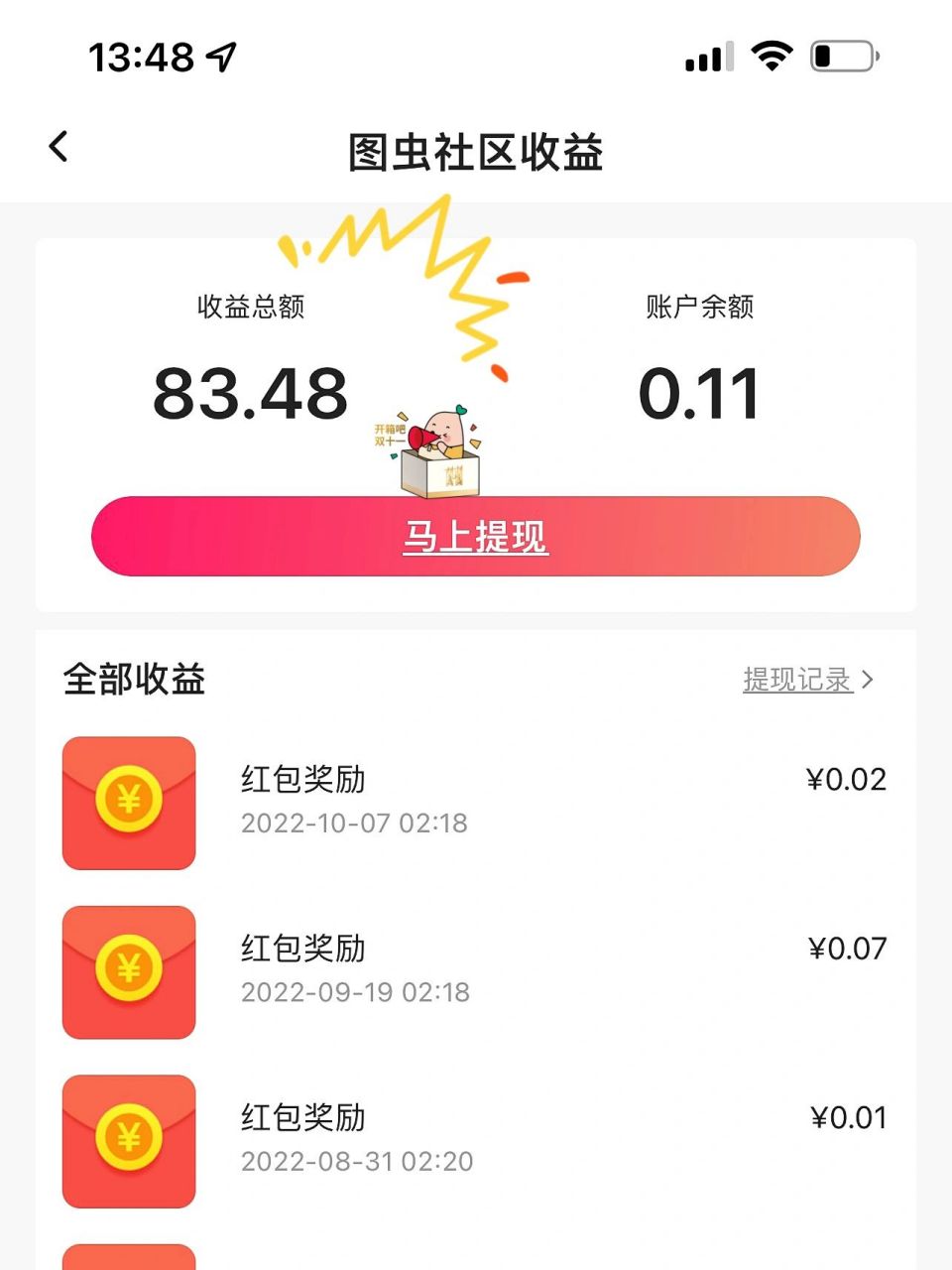
Task: Tap the 收益总额 total earnings 83.48
Action: pyautogui.click(x=250, y=395)
